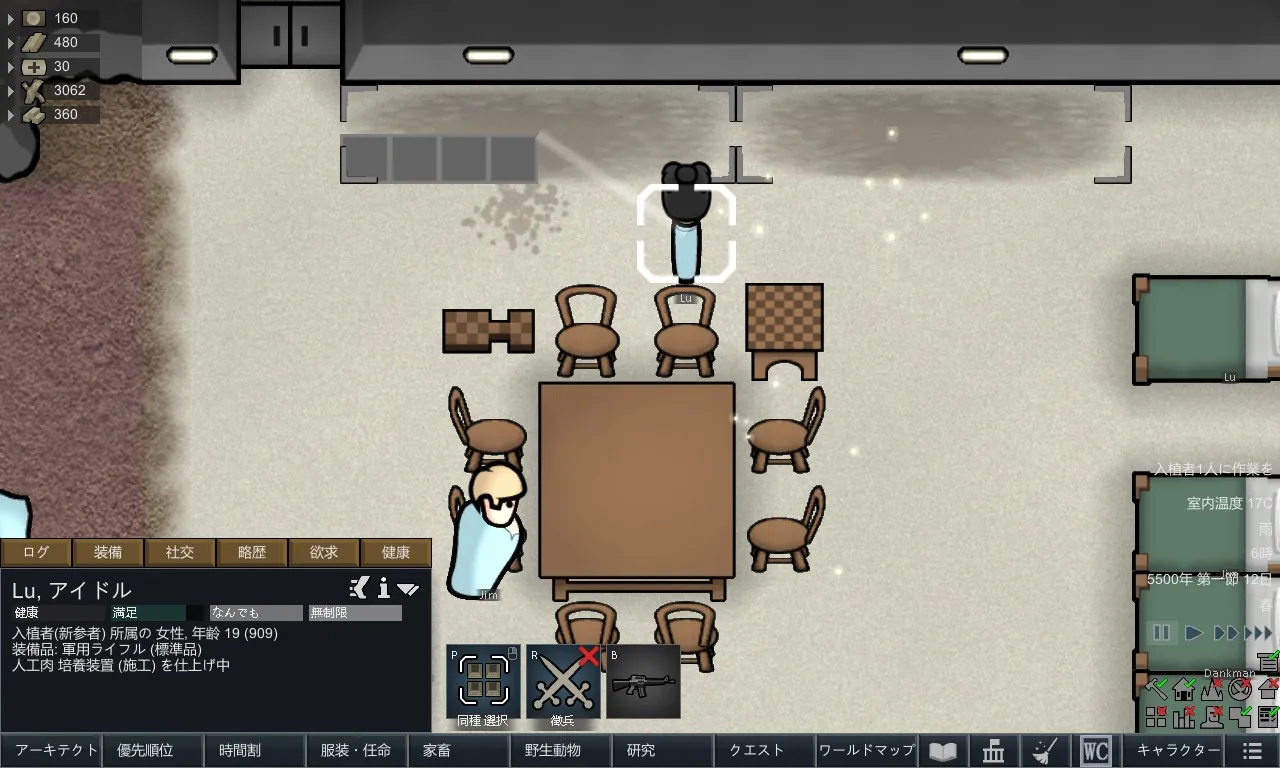The height and width of the screenshot is (768, 1280).
Task: Open the info icon for Lu
Action: click(383, 588)
